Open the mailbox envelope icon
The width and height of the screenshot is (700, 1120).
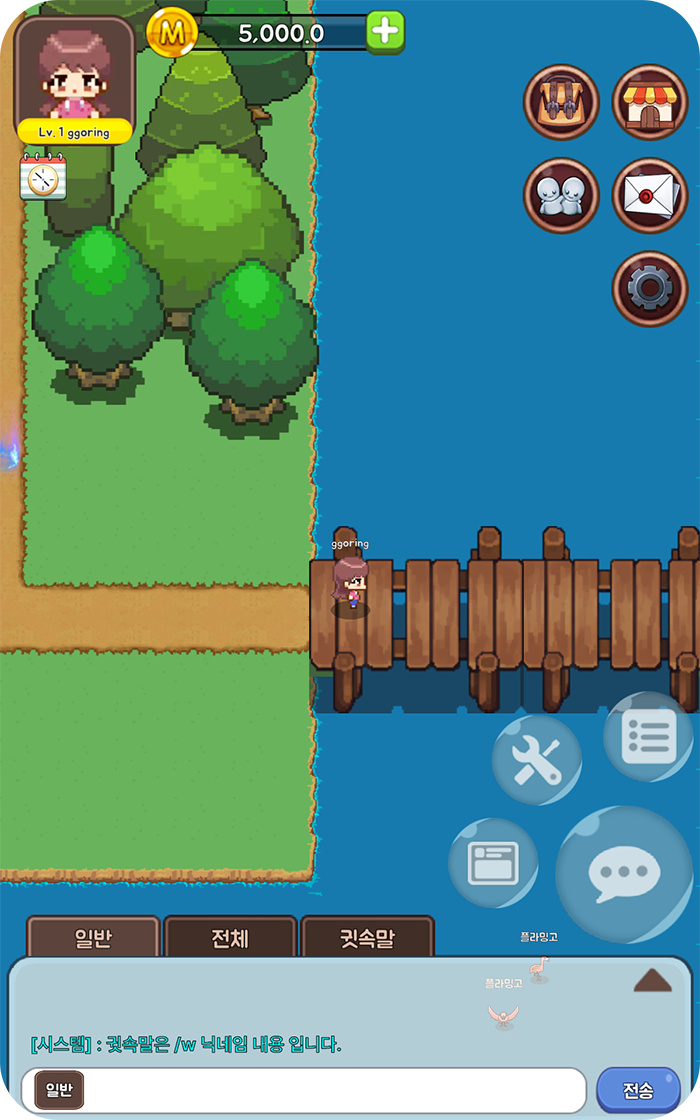[650, 195]
